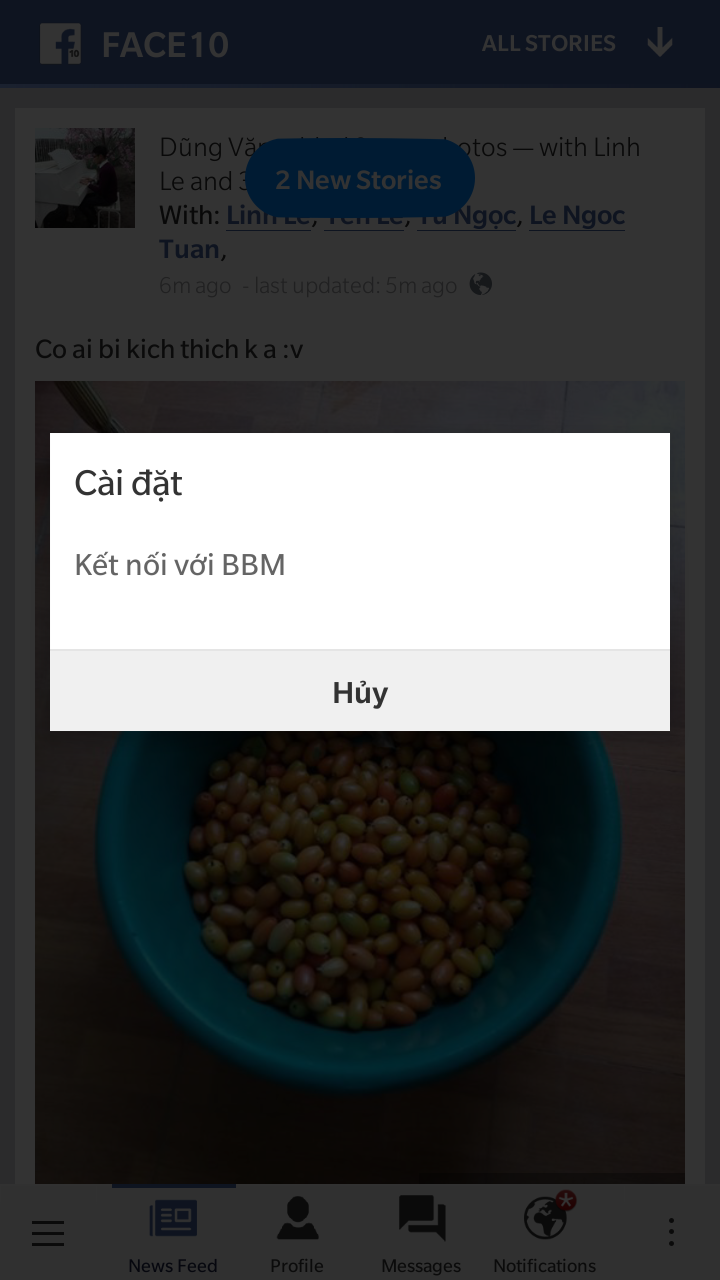
Task: Tap Hủy to cancel the dialog
Action: click(360, 692)
